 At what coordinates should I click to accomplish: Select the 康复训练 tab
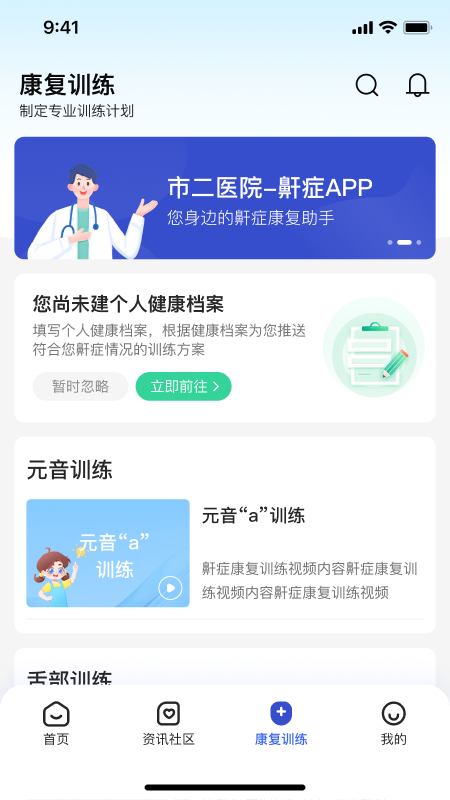click(281, 723)
